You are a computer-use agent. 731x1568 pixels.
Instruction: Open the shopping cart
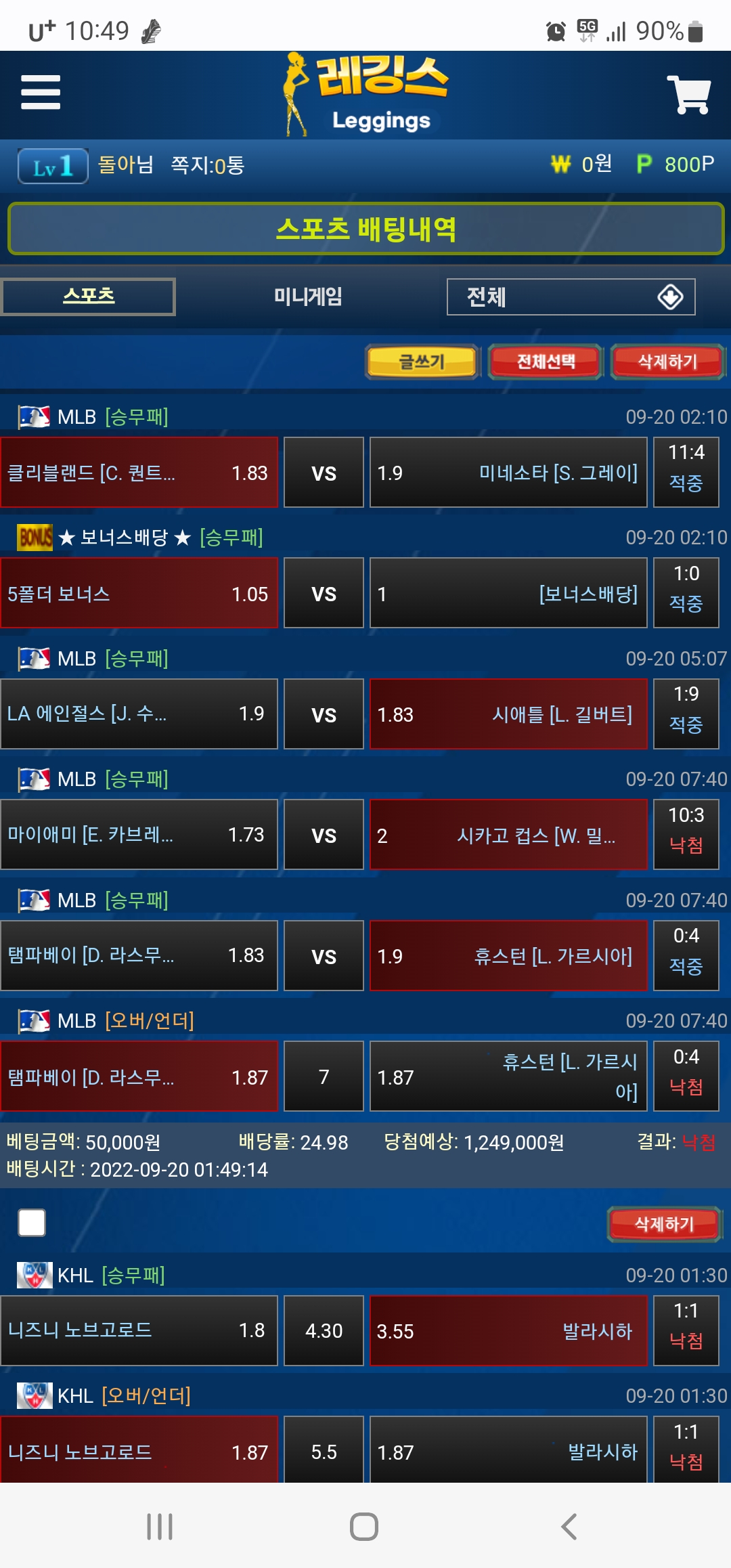(688, 94)
